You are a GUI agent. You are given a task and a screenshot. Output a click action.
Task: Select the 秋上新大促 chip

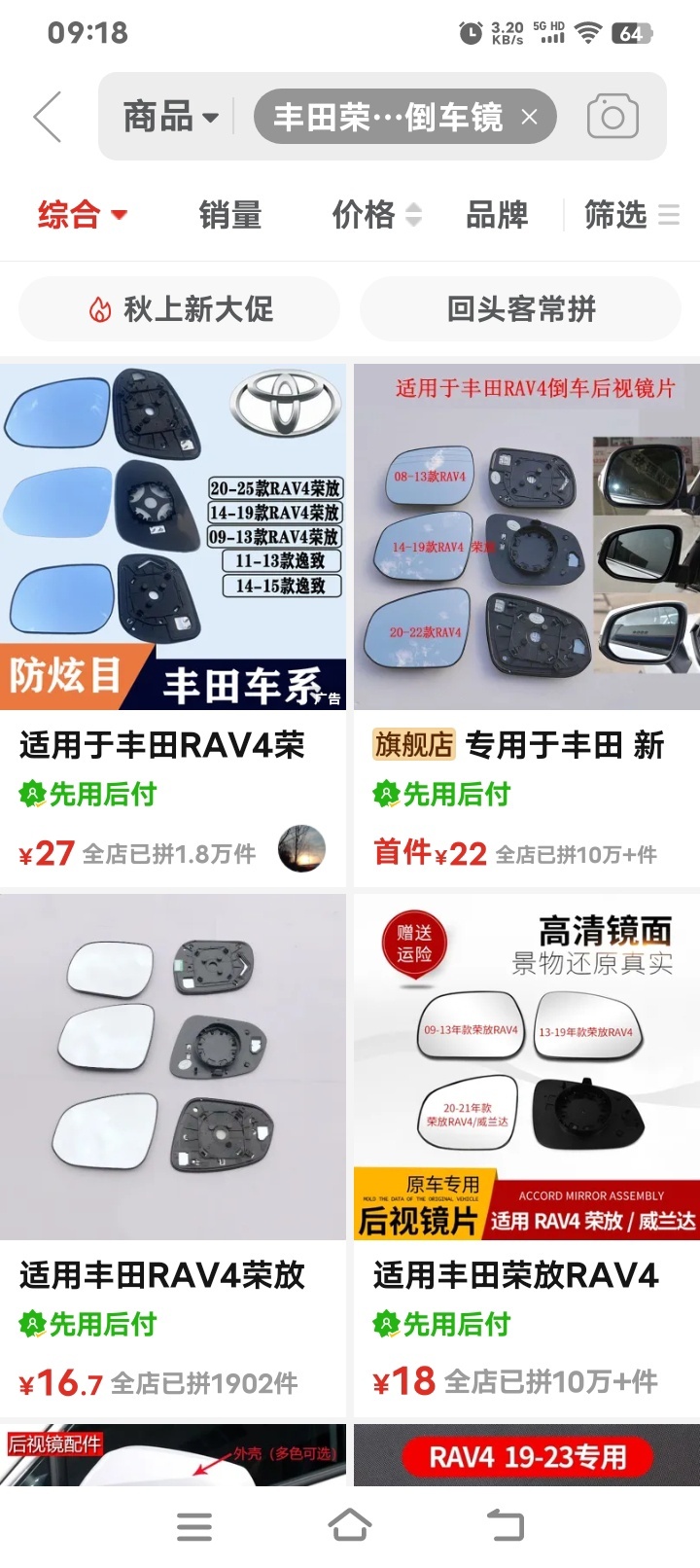pos(180,309)
